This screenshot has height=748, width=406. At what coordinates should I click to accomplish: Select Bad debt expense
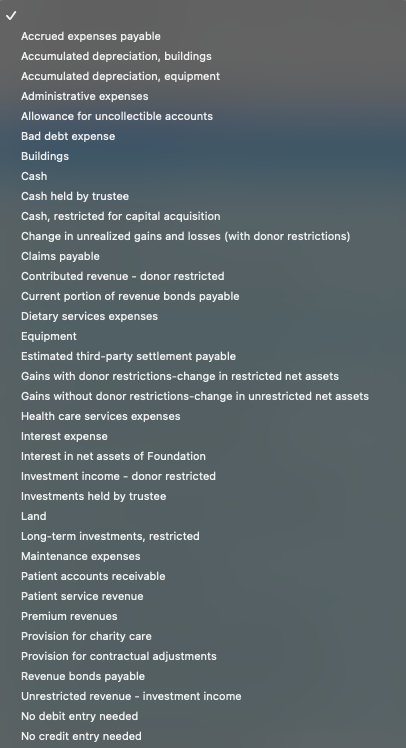[x=68, y=136]
